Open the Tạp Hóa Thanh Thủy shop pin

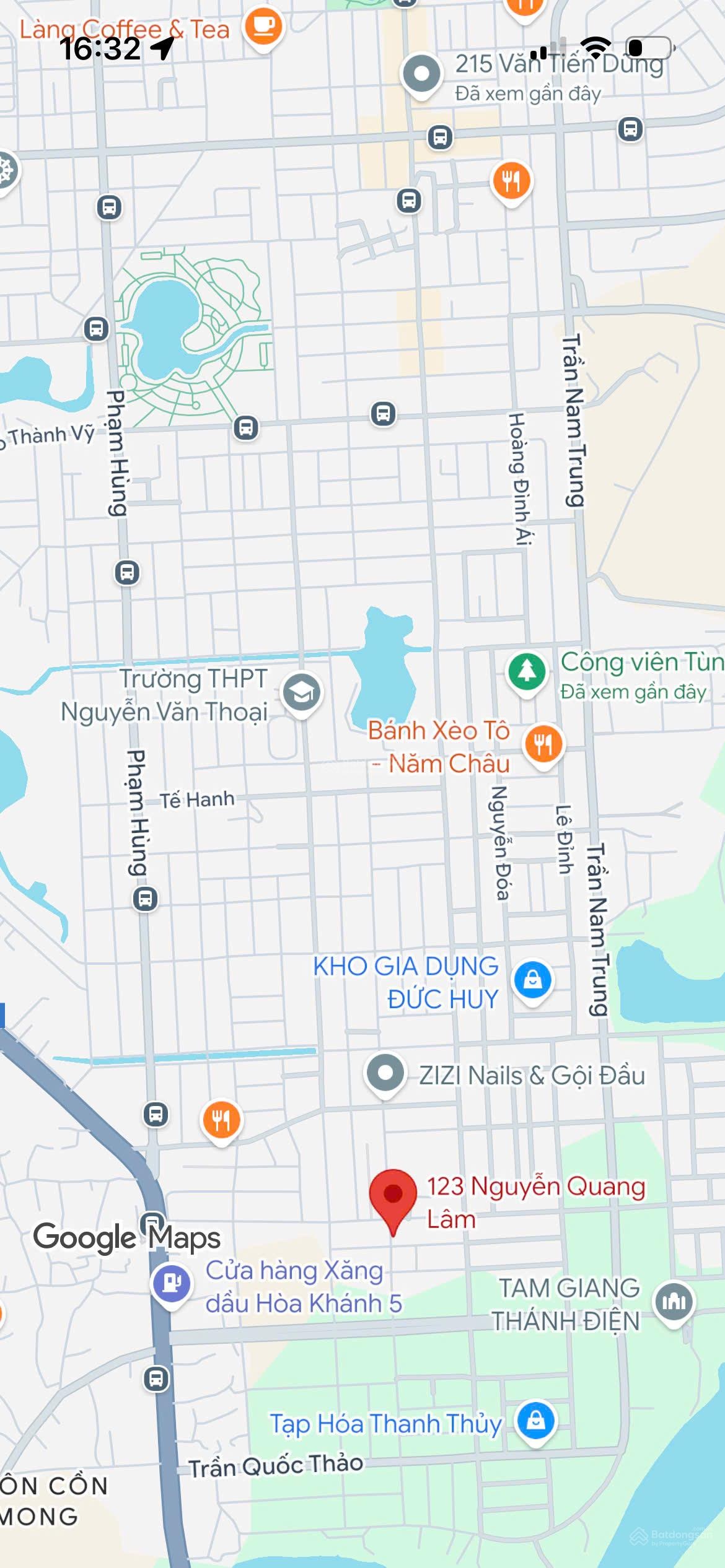tap(535, 1421)
